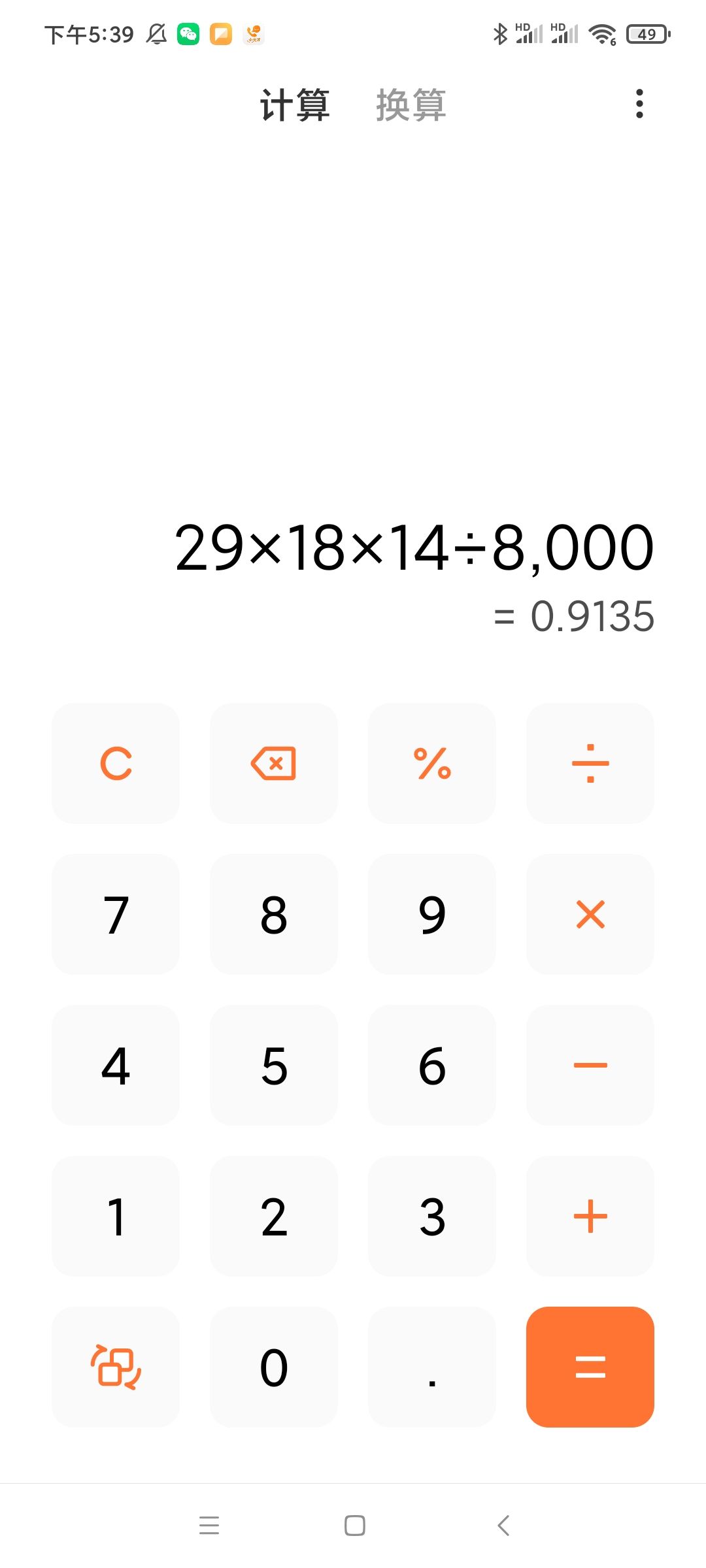Select the 计算 calculator tab
This screenshot has width=706, height=1568.
pyautogui.click(x=295, y=105)
